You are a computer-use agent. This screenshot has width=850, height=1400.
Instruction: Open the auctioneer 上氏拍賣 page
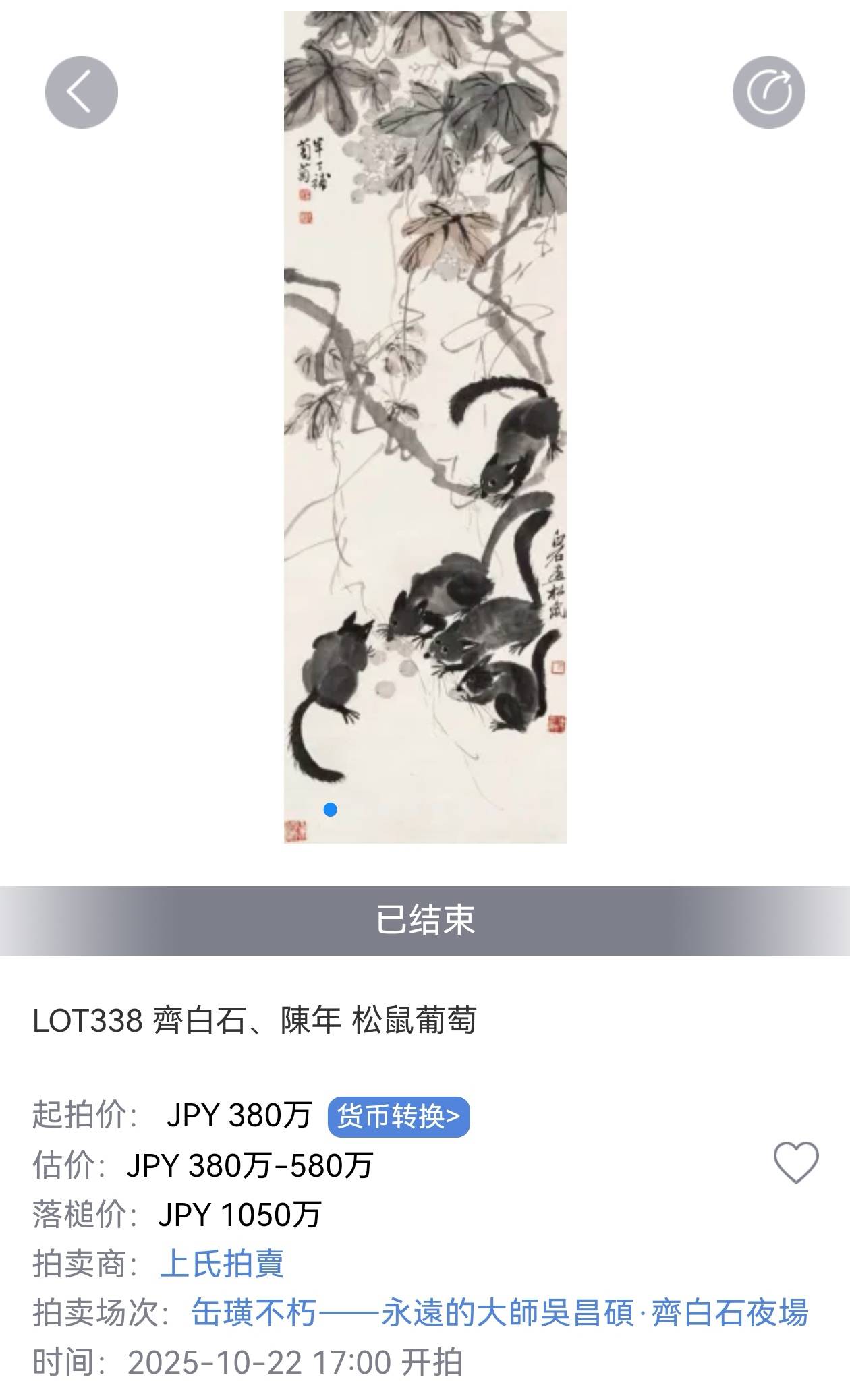point(222,1263)
